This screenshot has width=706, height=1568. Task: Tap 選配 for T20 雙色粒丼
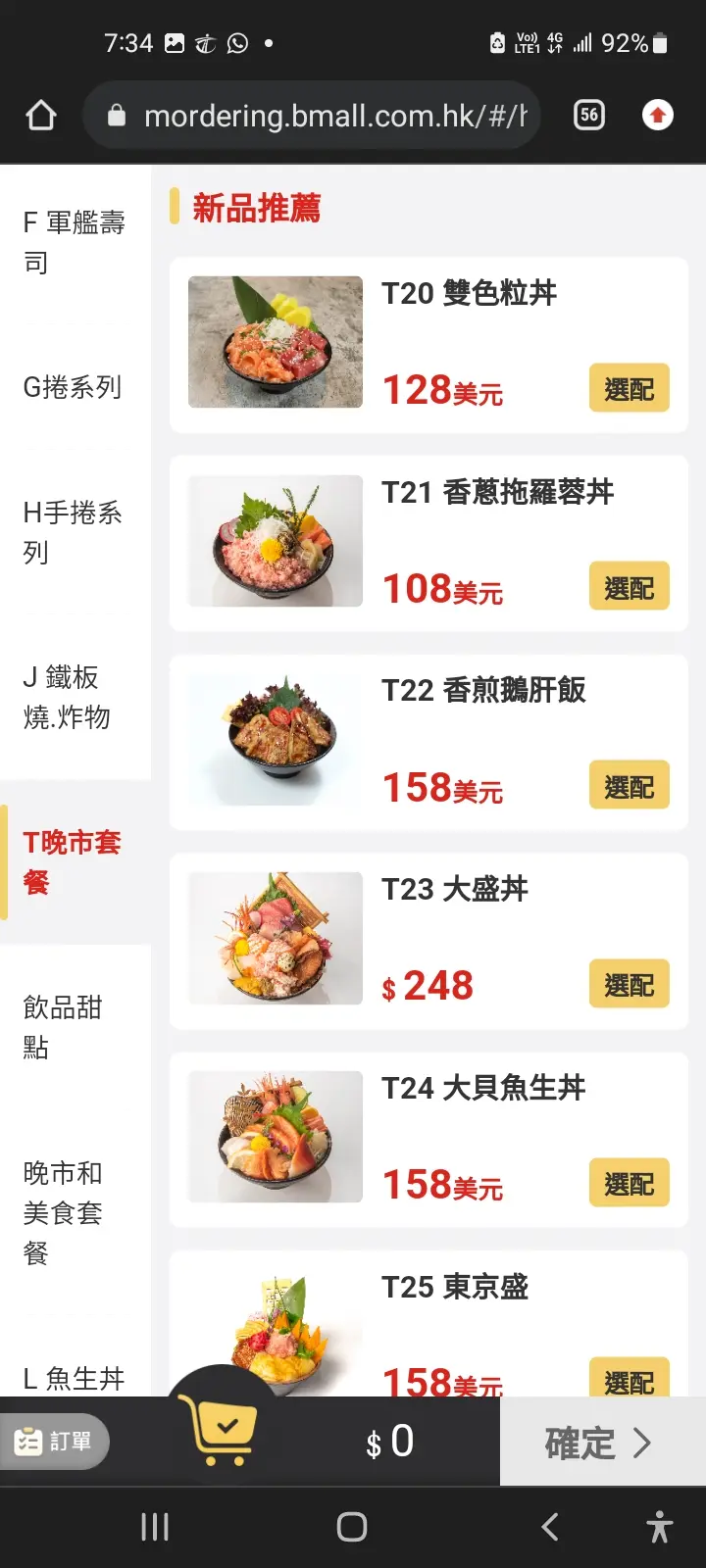[629, 389]
